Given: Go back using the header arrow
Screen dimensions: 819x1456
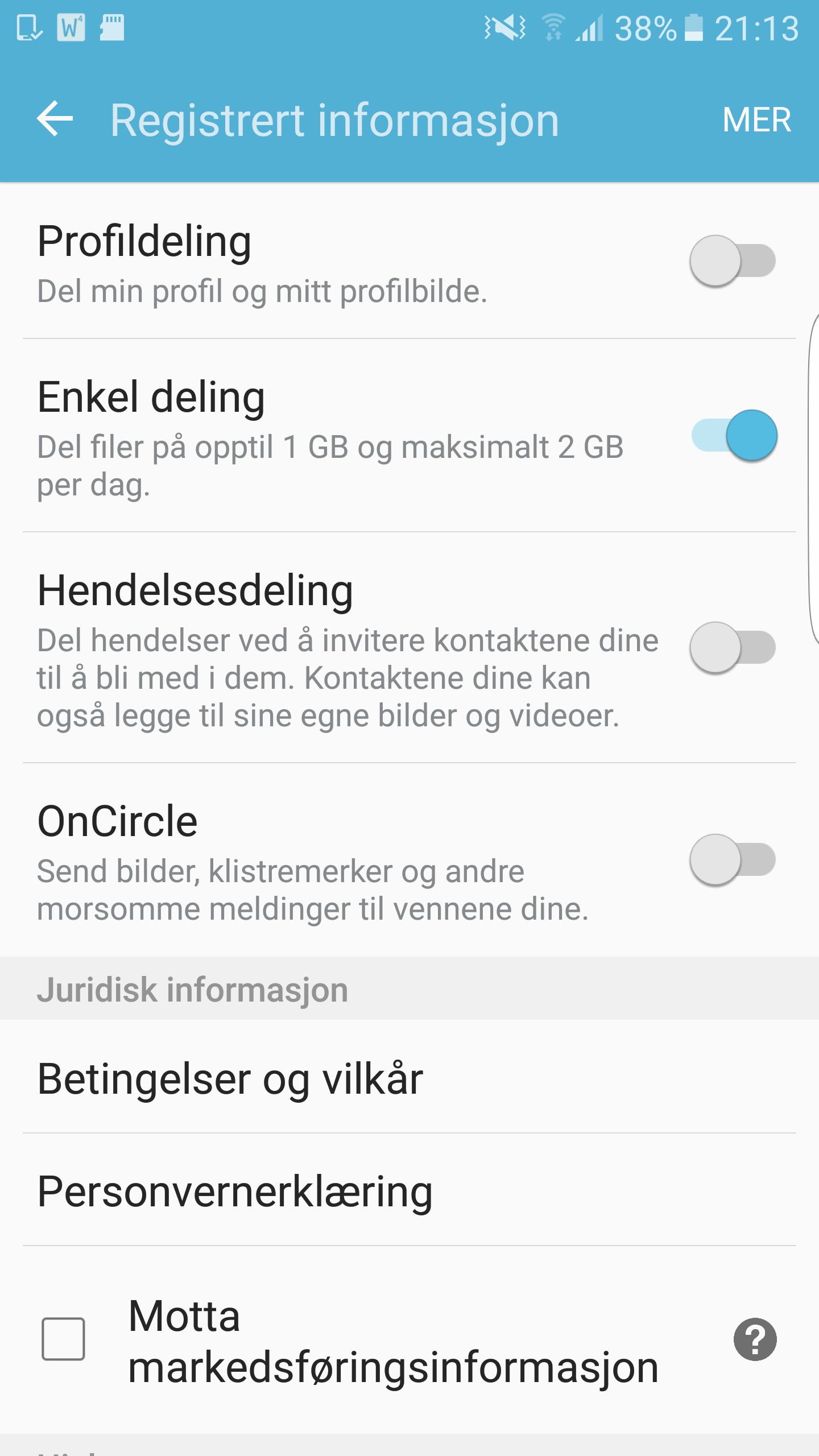Looking at the screenshot, I should (x=55, y=119).
